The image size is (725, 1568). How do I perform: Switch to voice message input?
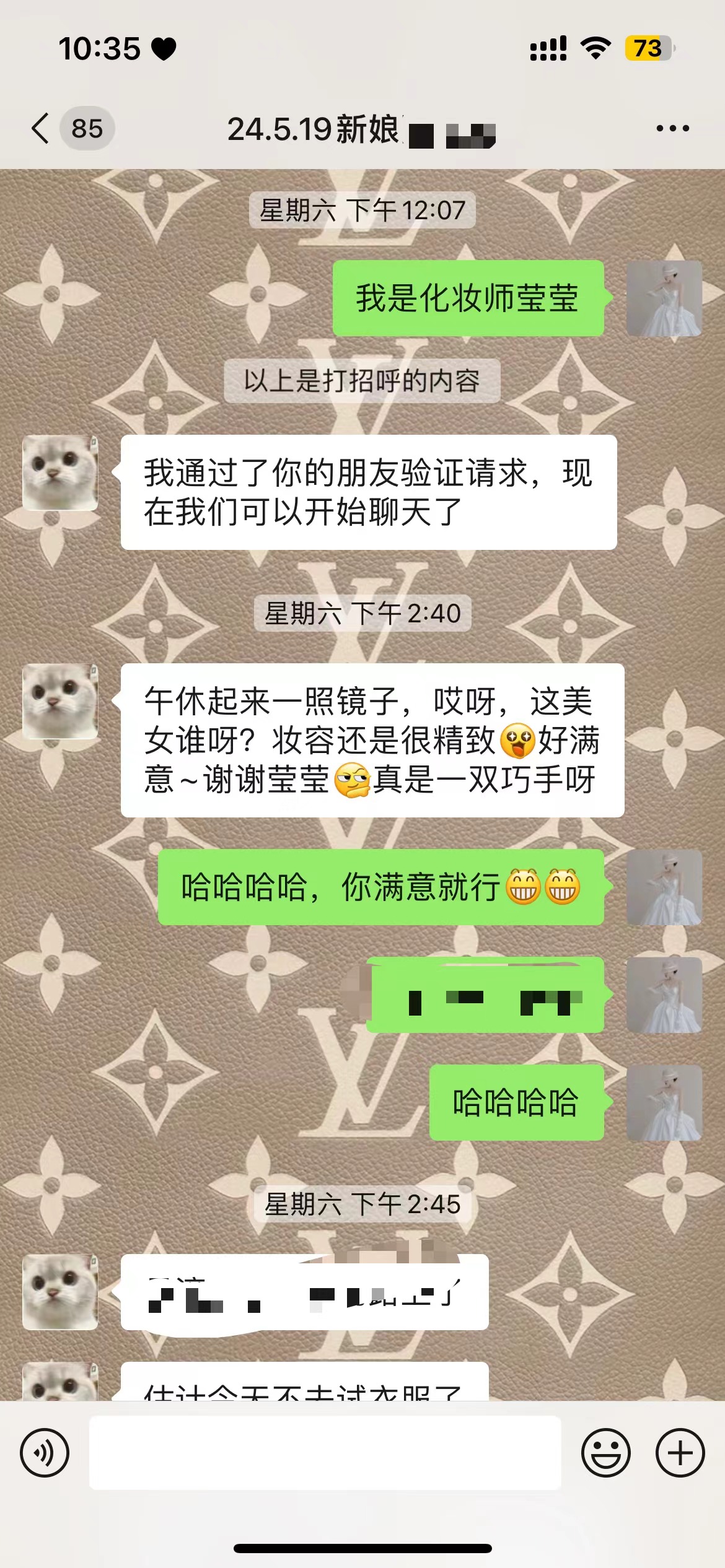coord(45,1453)
